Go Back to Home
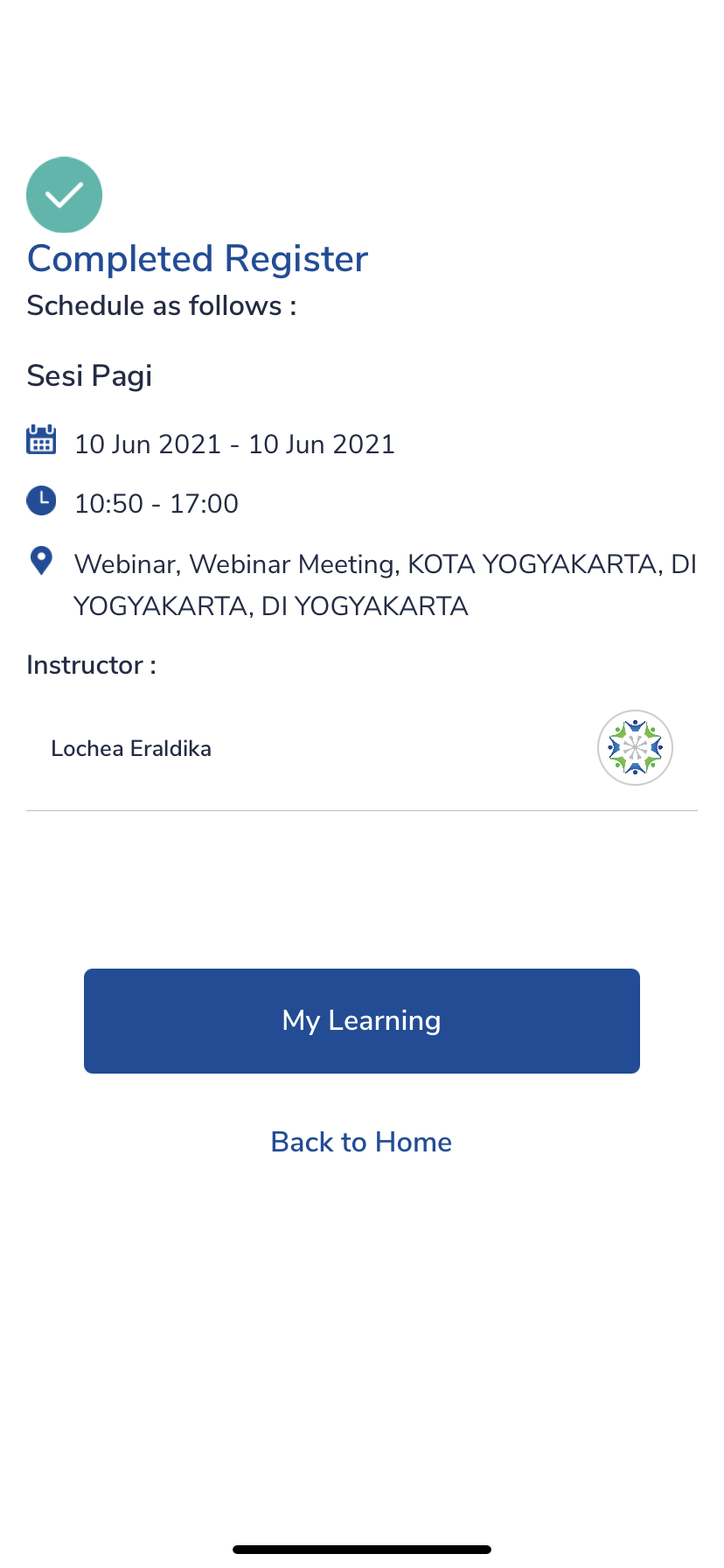 point(361,1142)
